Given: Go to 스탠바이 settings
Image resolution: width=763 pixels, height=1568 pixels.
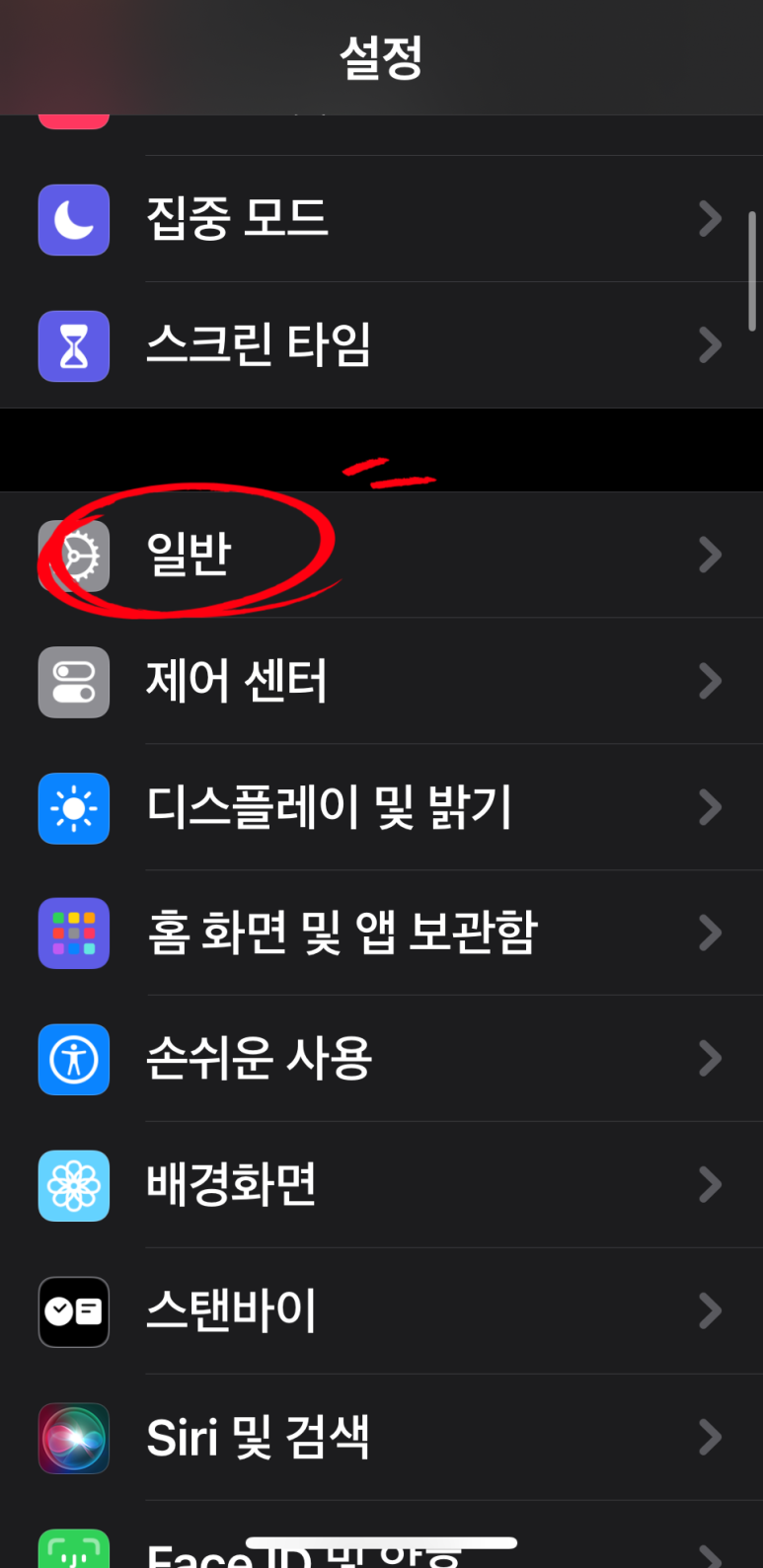Looking at the screenshot, I should [381, 1311].
